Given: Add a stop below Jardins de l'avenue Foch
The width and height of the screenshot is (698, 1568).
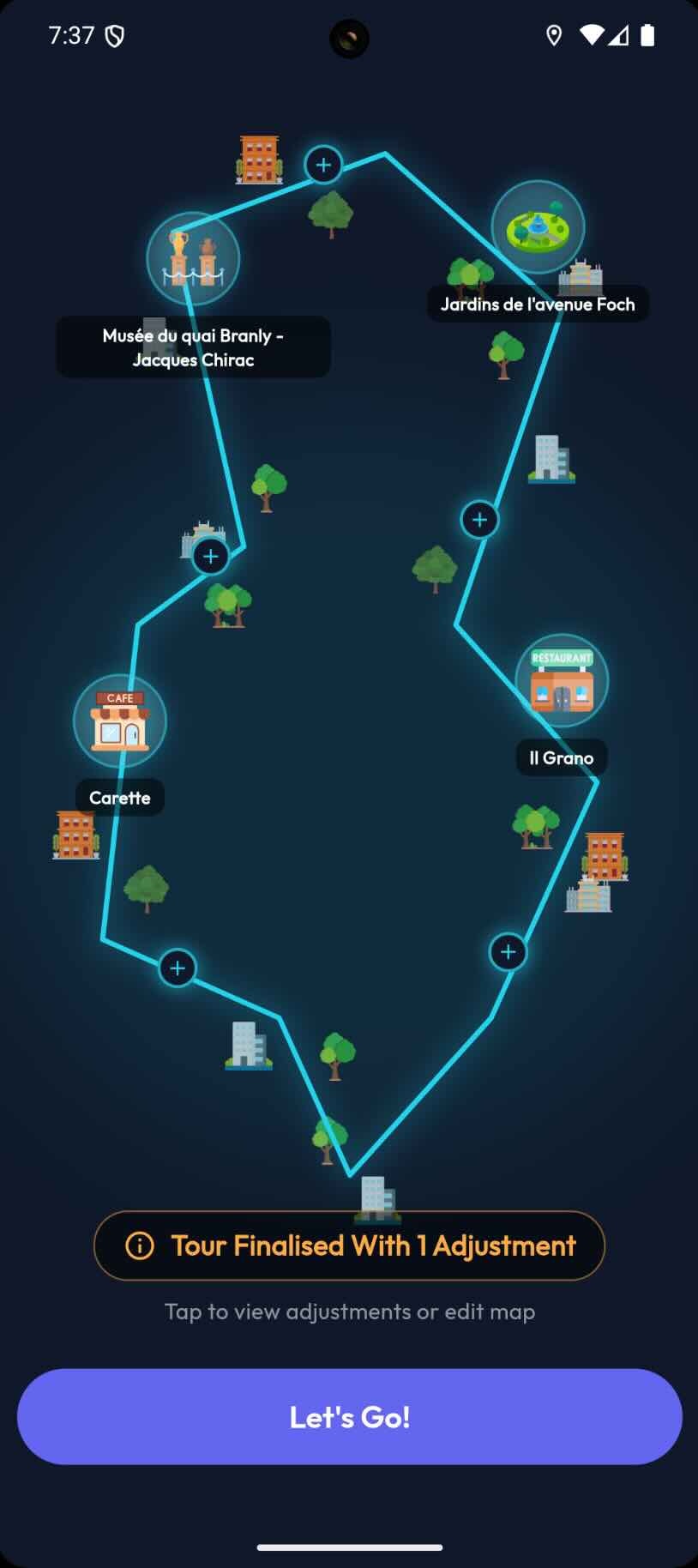Looking at the screenshot, I should [x=479, y=520].
